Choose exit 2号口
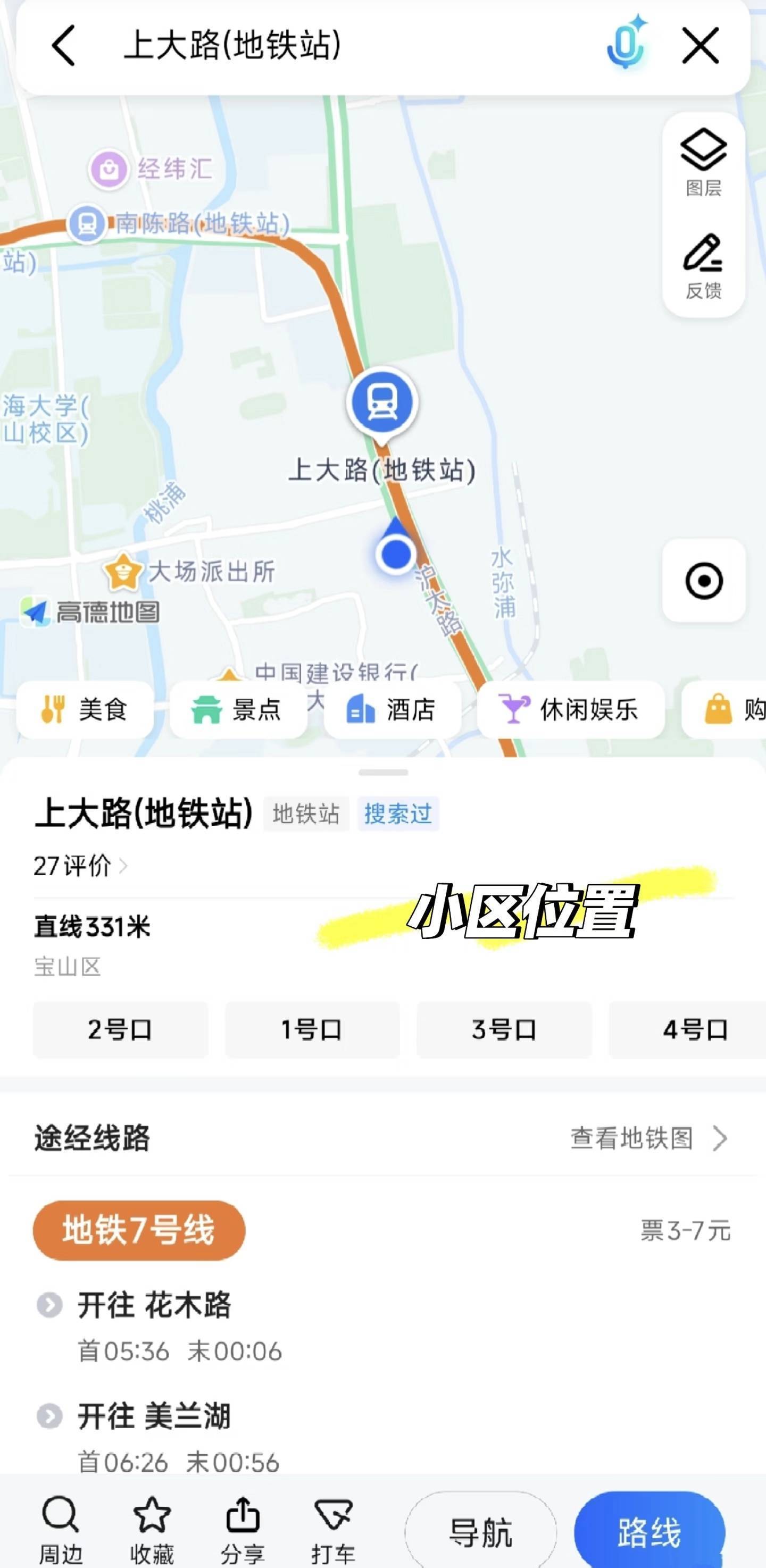 pos(121,1030)
